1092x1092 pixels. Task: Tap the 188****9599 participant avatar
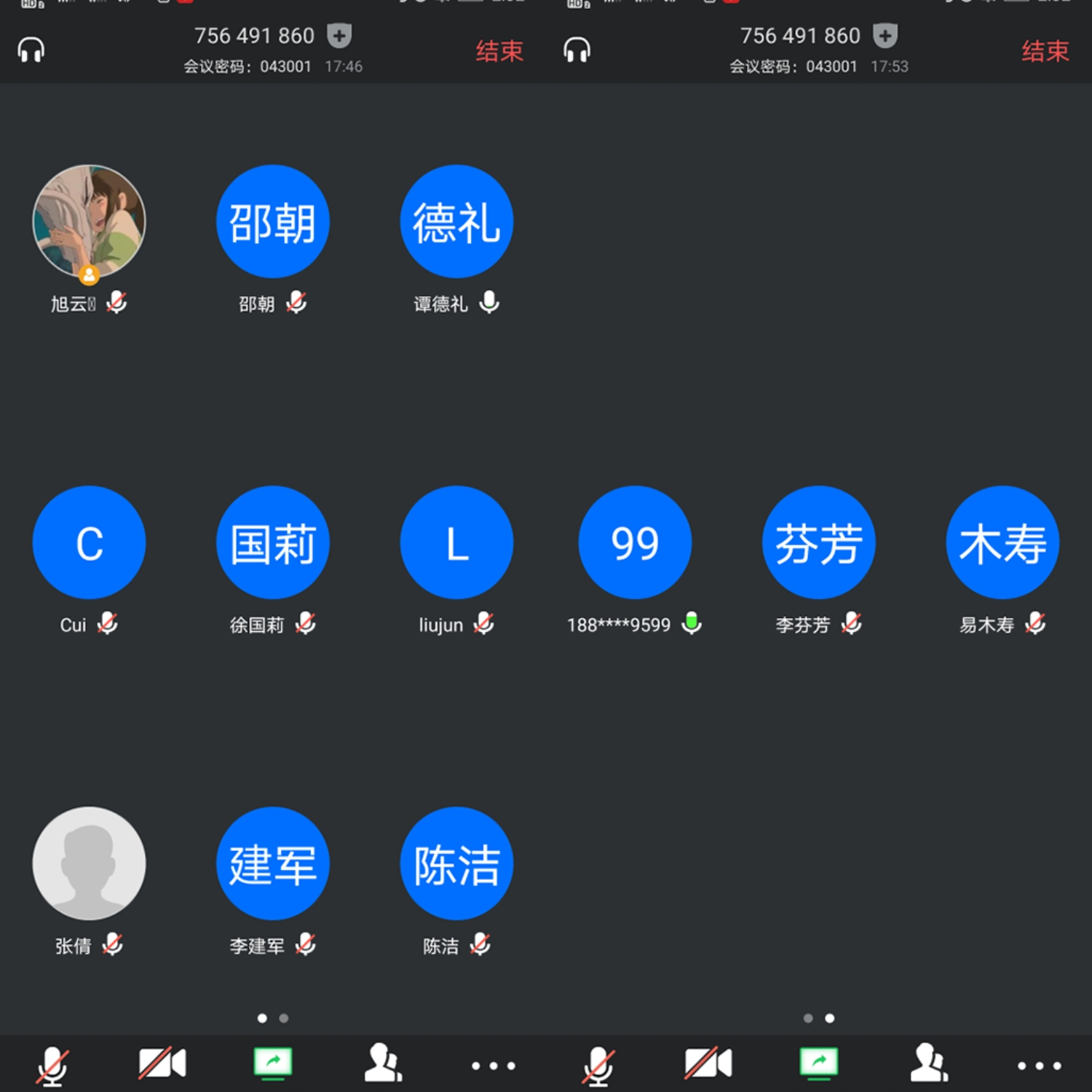click(635, 542)
